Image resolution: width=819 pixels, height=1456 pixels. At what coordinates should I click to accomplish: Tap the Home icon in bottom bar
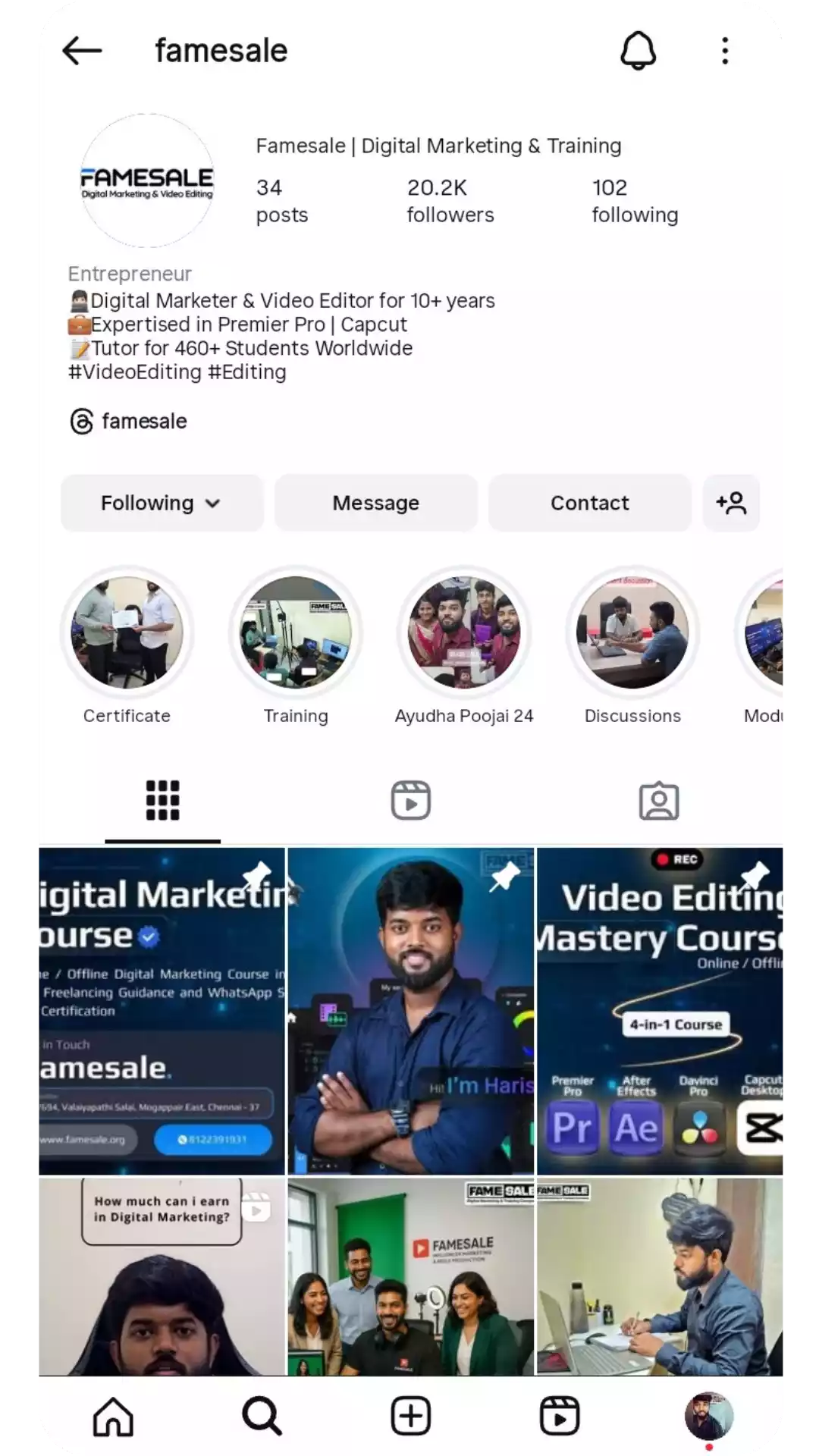[x=112, y=1414]
